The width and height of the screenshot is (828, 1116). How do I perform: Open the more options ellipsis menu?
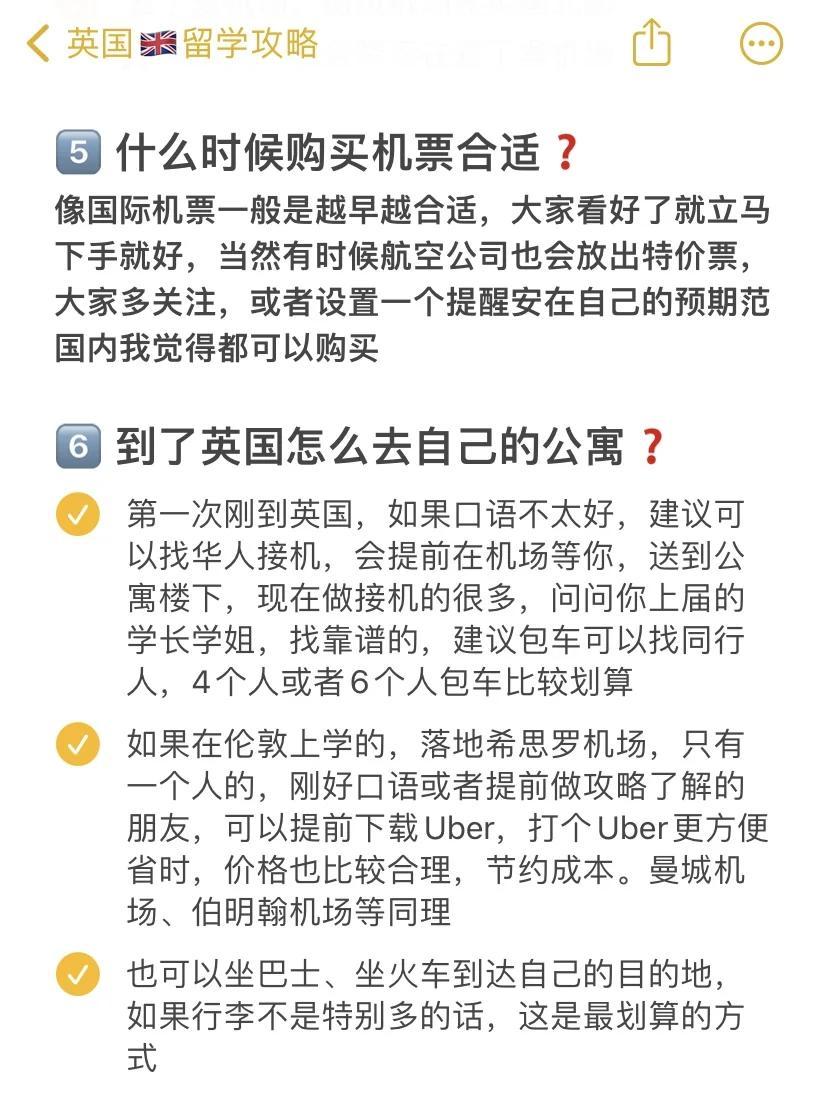(x=761, y=44)
